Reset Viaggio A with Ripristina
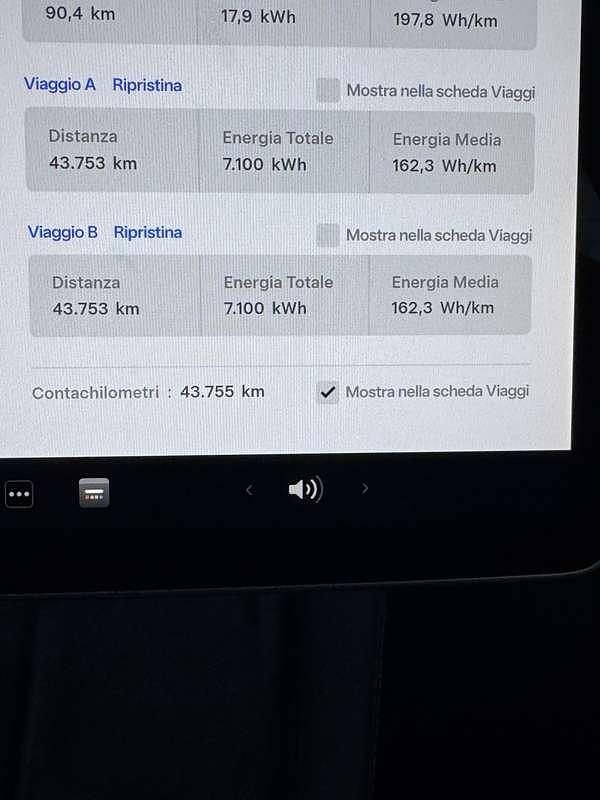 click(x=147, y=86)
